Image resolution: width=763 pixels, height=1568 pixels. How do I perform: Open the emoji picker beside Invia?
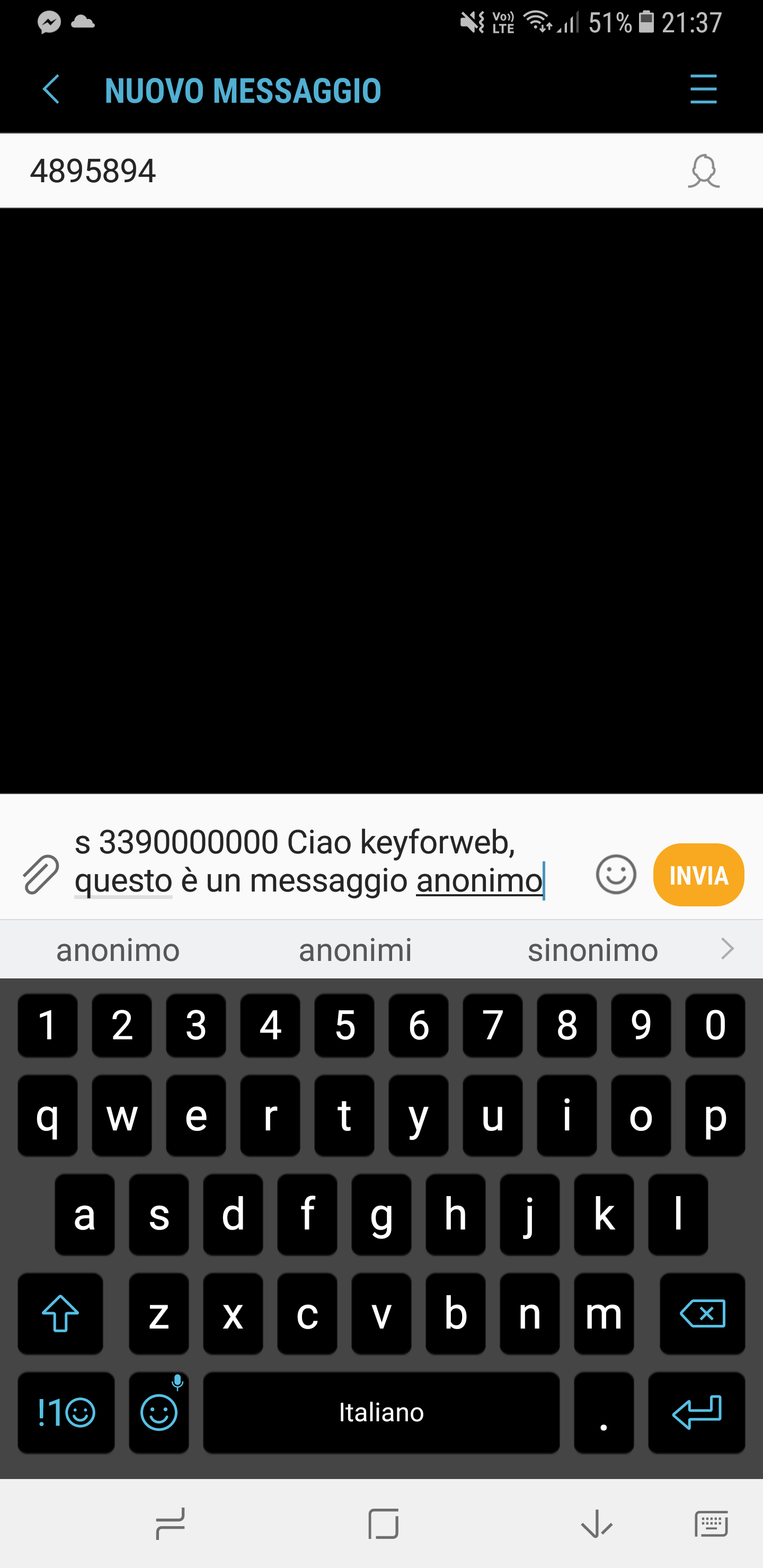(x=616, y=875)
